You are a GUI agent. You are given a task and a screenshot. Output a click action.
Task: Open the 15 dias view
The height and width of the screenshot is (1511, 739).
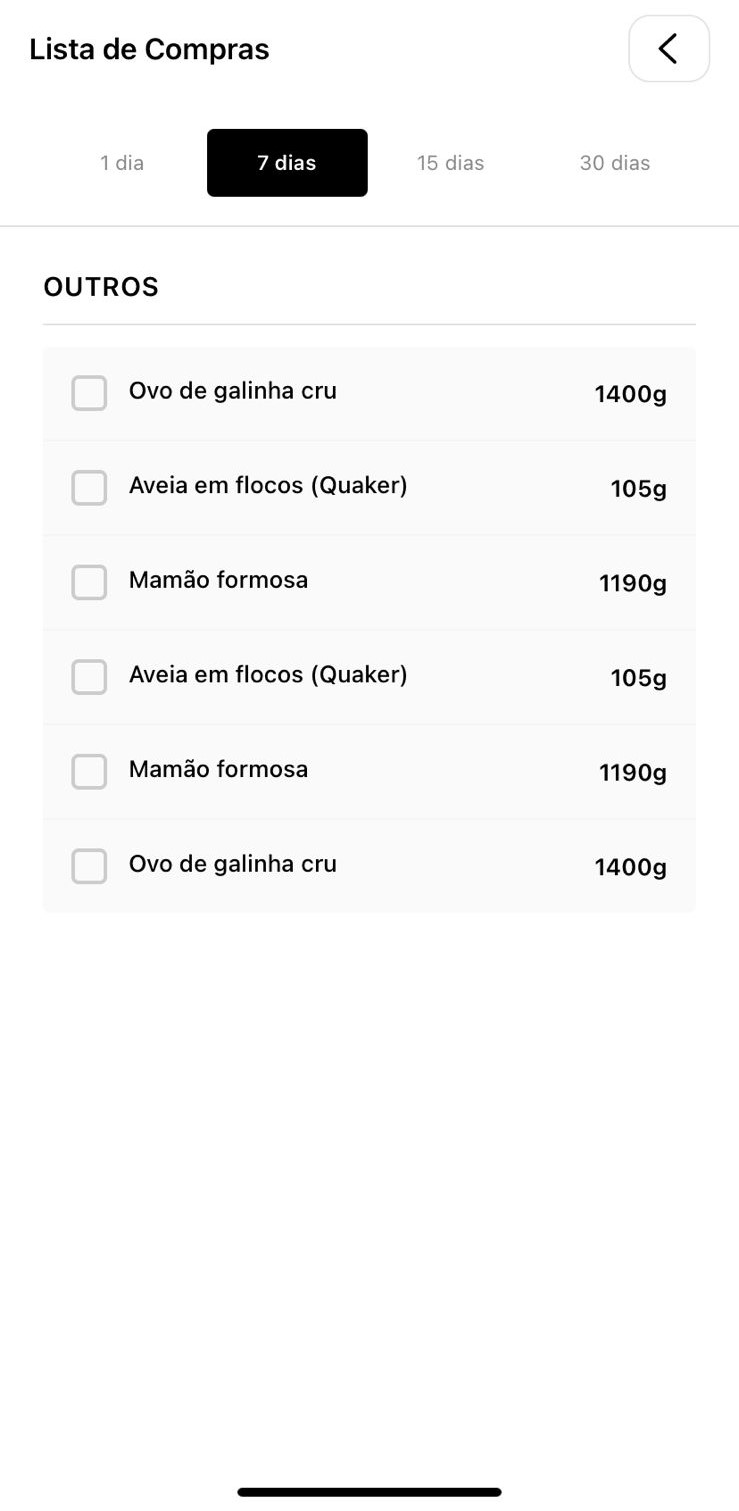click(450, 162)
